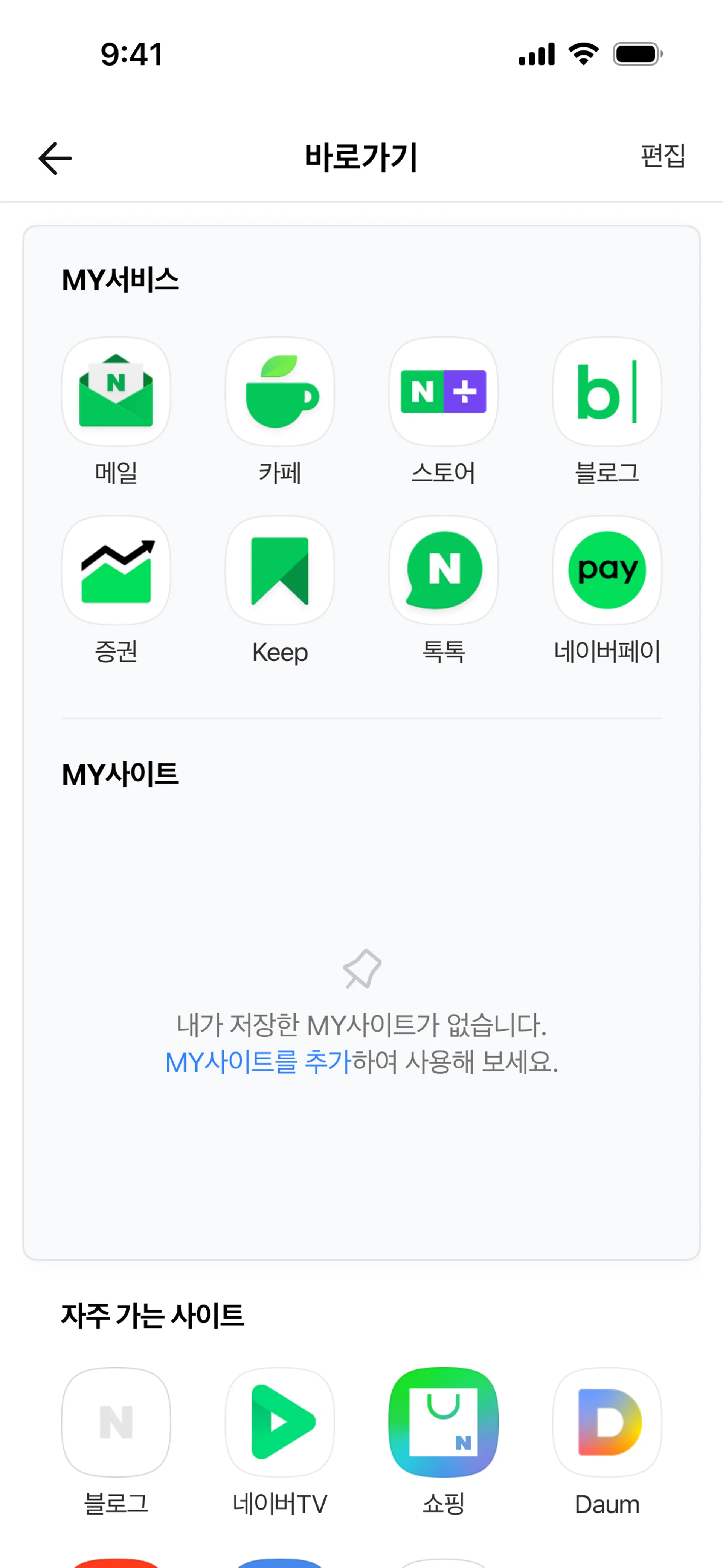Launch the 스토어 shortcut
The width and height of the screenshot is (723, 1568).
(443, 391)
